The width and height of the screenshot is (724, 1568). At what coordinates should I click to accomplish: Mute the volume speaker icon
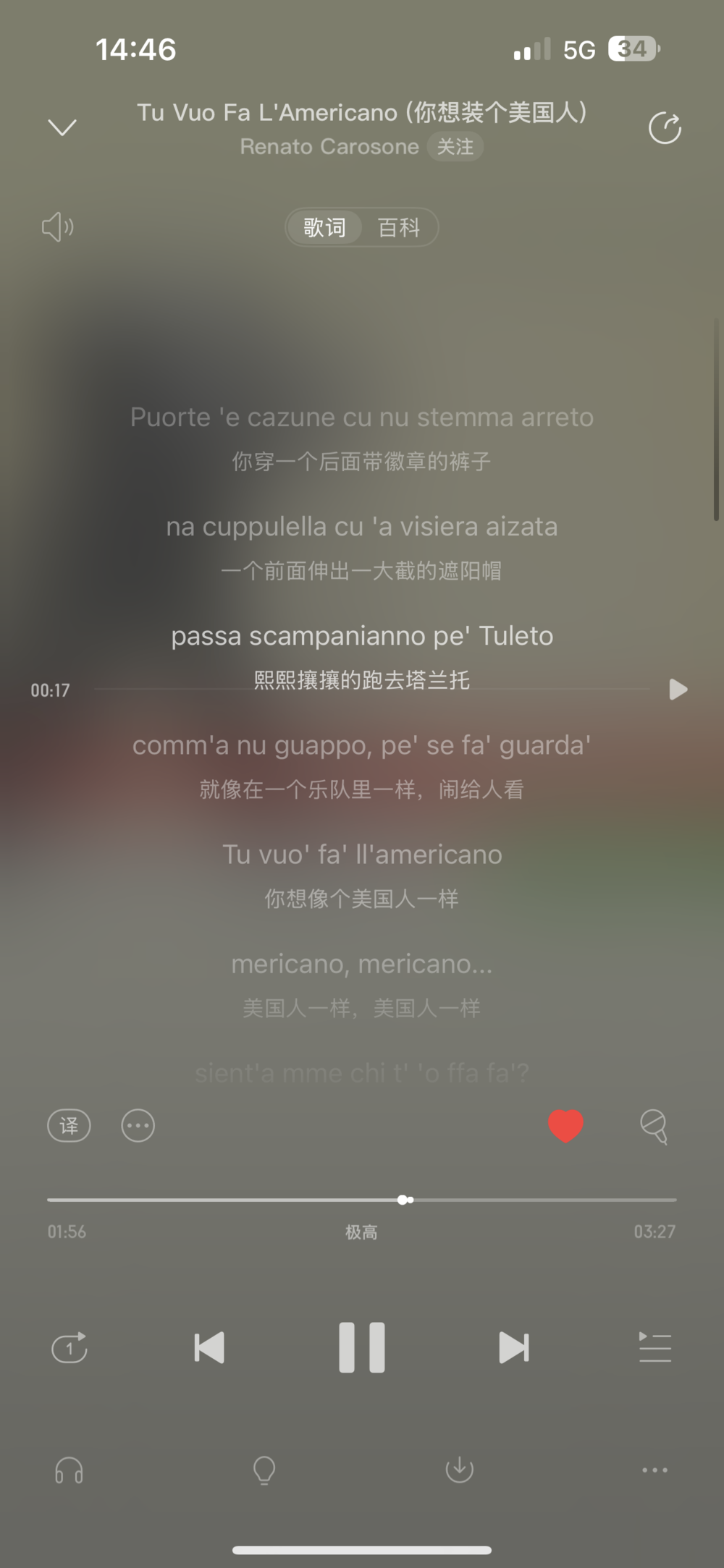56,226
